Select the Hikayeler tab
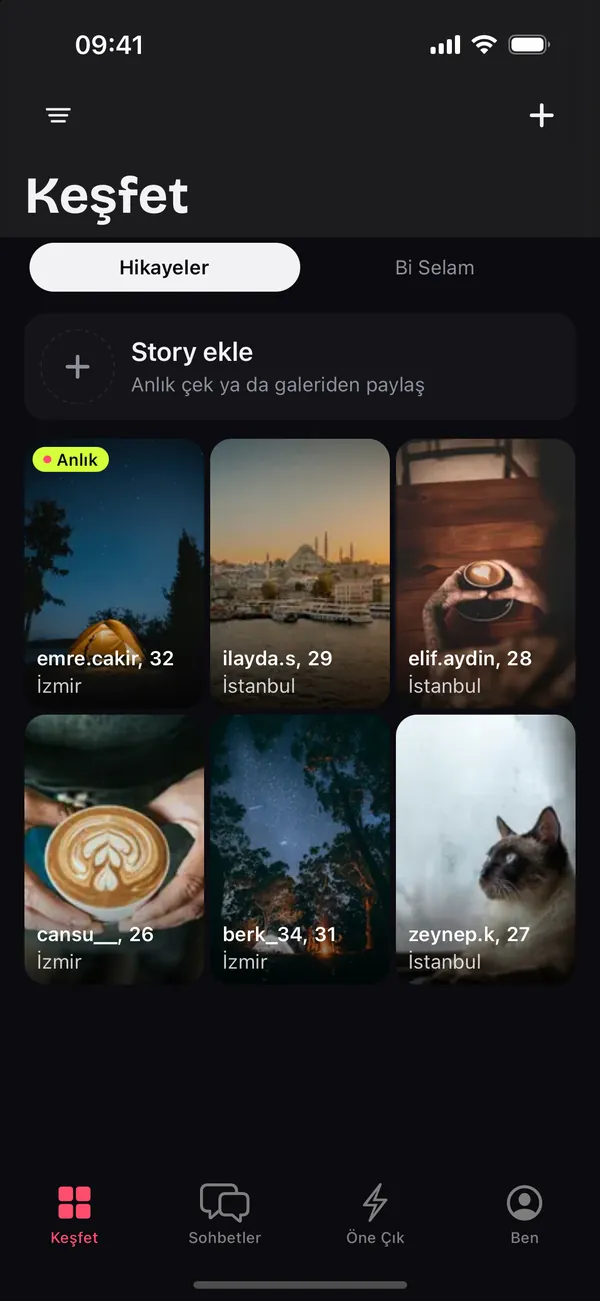This screenshot has height=1301, width=600. (x=164, y=268)
